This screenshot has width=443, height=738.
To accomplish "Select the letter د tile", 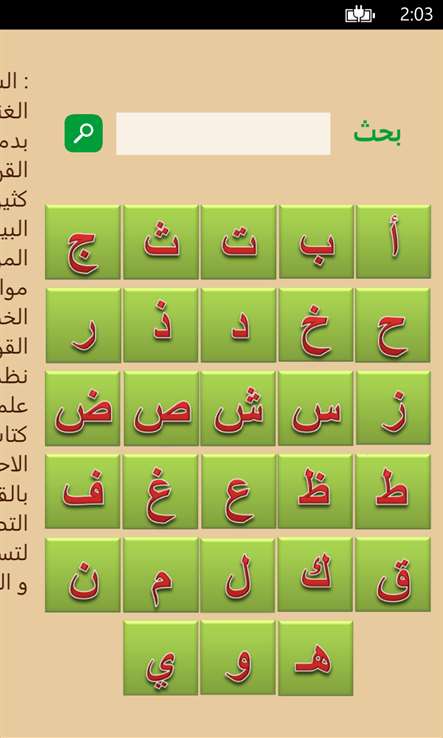I will coord(238,325).
